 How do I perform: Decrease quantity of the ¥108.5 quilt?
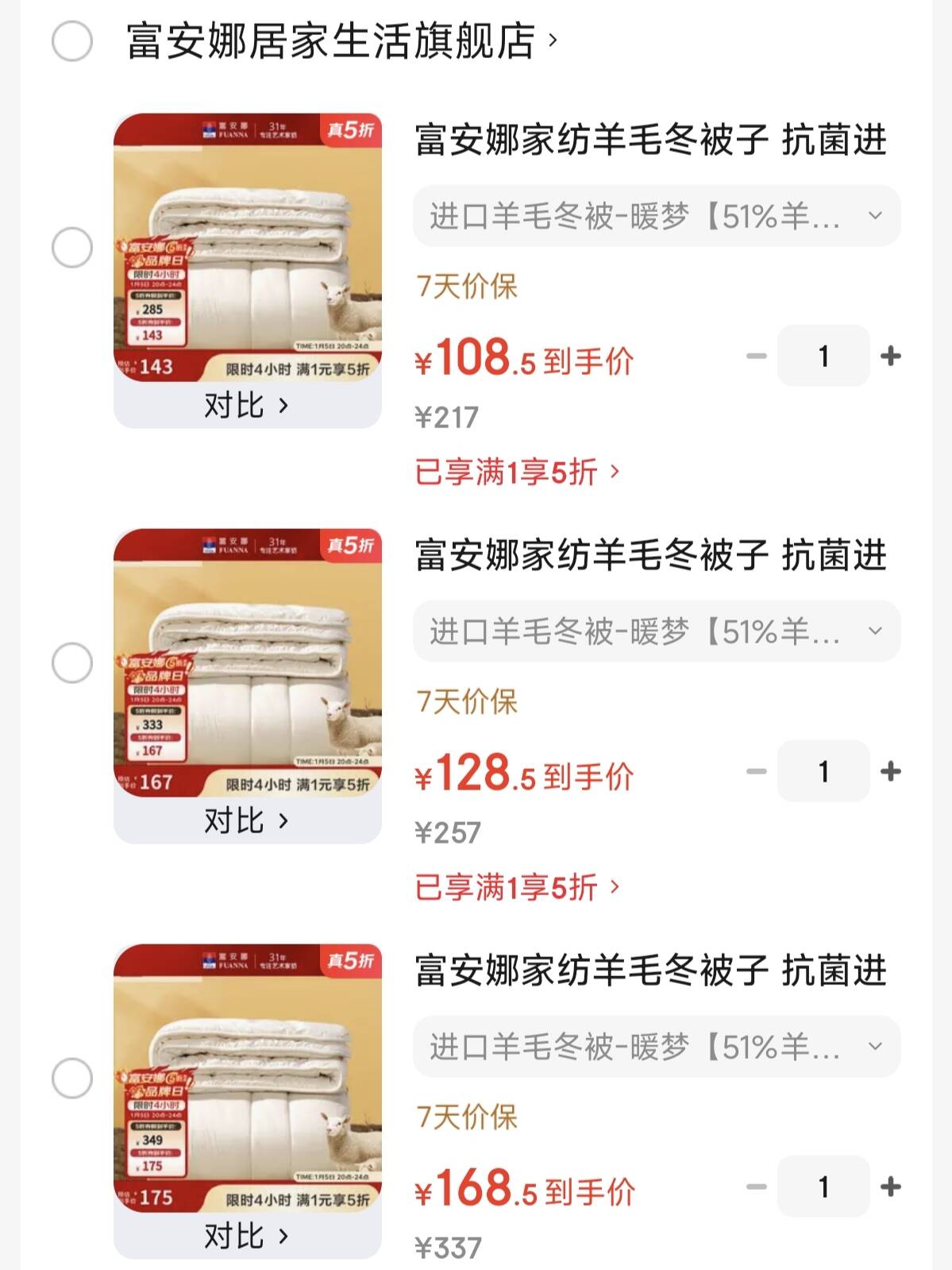(757, 356)
